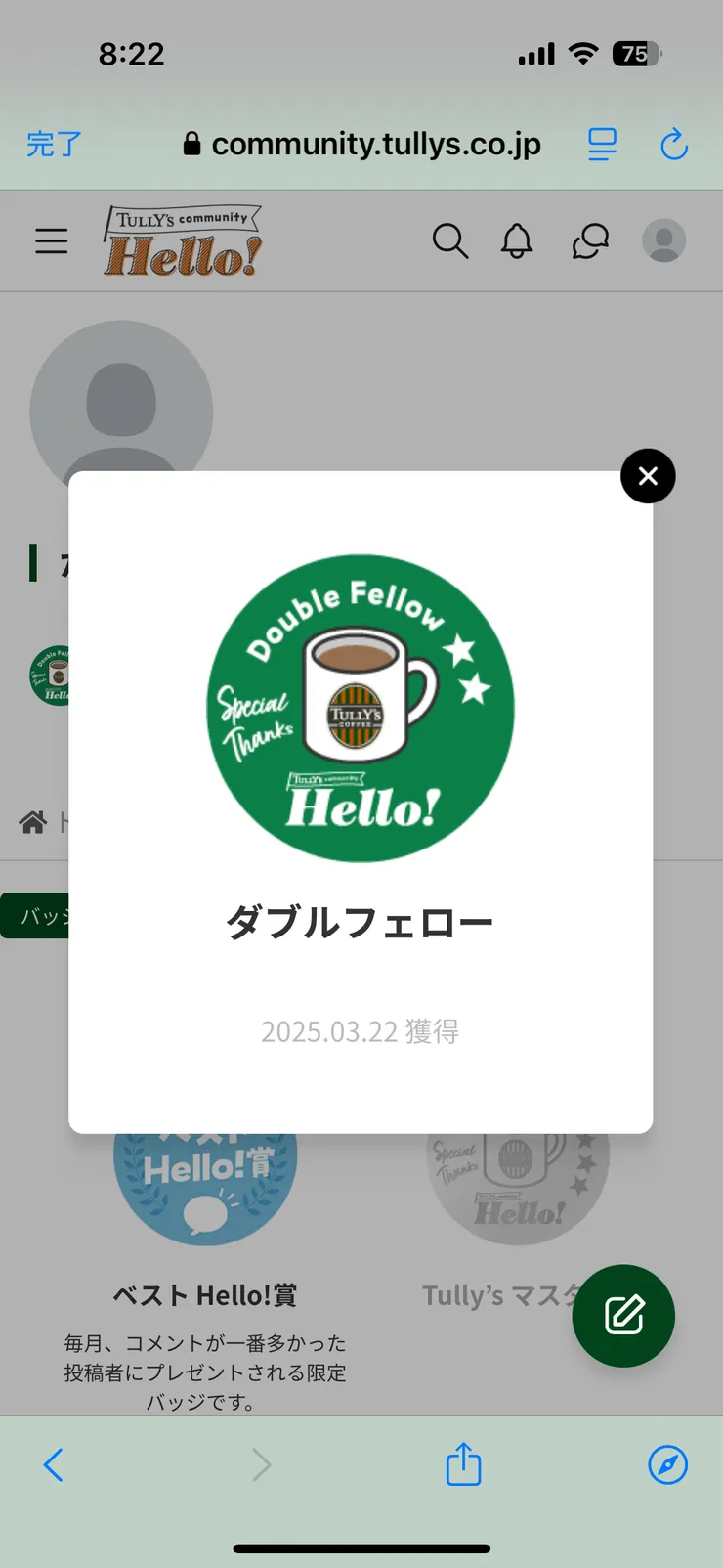Tap the reload page icon
The image size is (723, 1568).
coord(674,145)
